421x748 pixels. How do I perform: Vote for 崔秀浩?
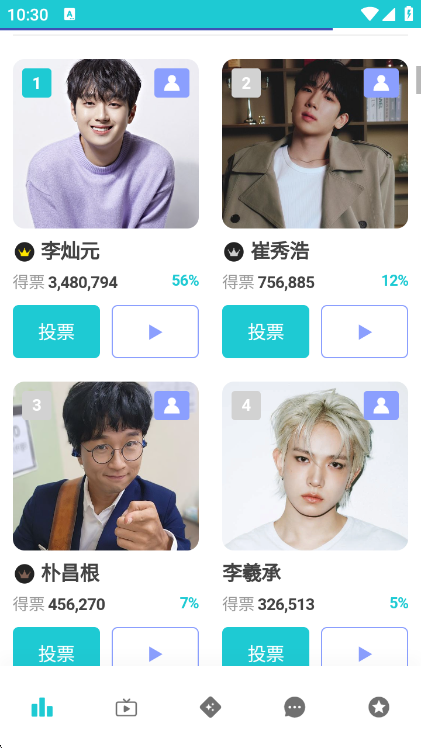click(266, 332)
